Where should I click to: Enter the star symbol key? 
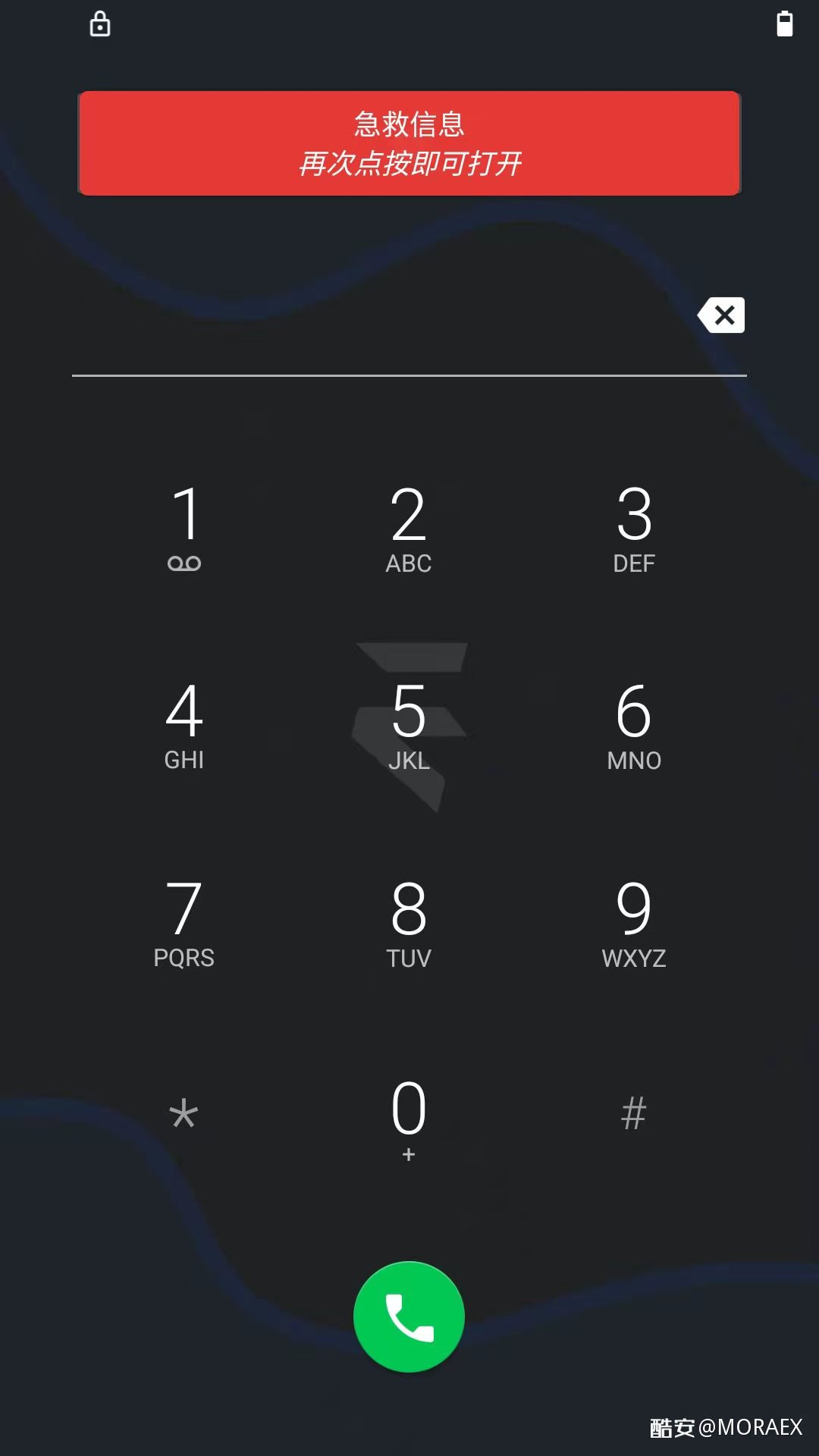coord(184,1115)
